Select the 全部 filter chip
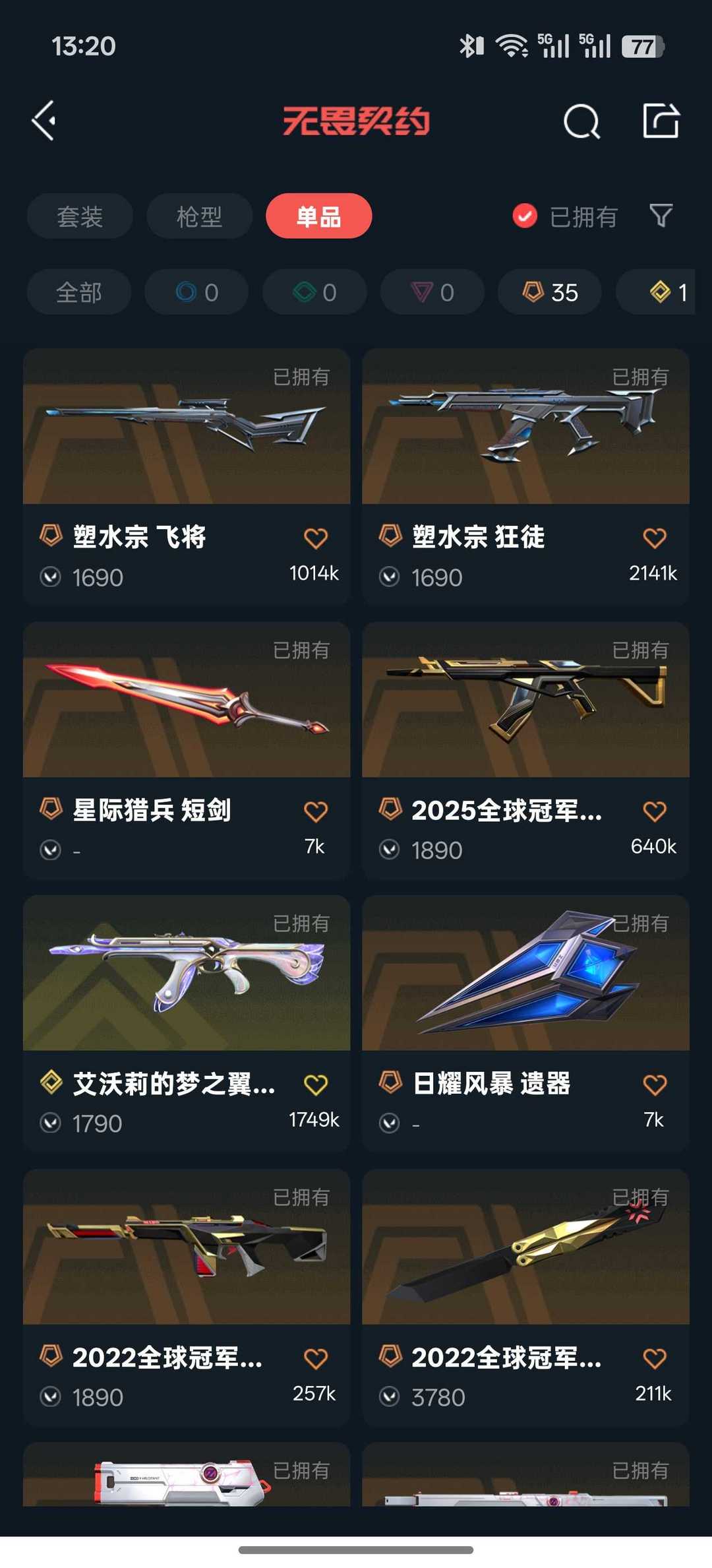Image resolution: width=712 pixels, height=1568 pixels. tap(78, 292)
